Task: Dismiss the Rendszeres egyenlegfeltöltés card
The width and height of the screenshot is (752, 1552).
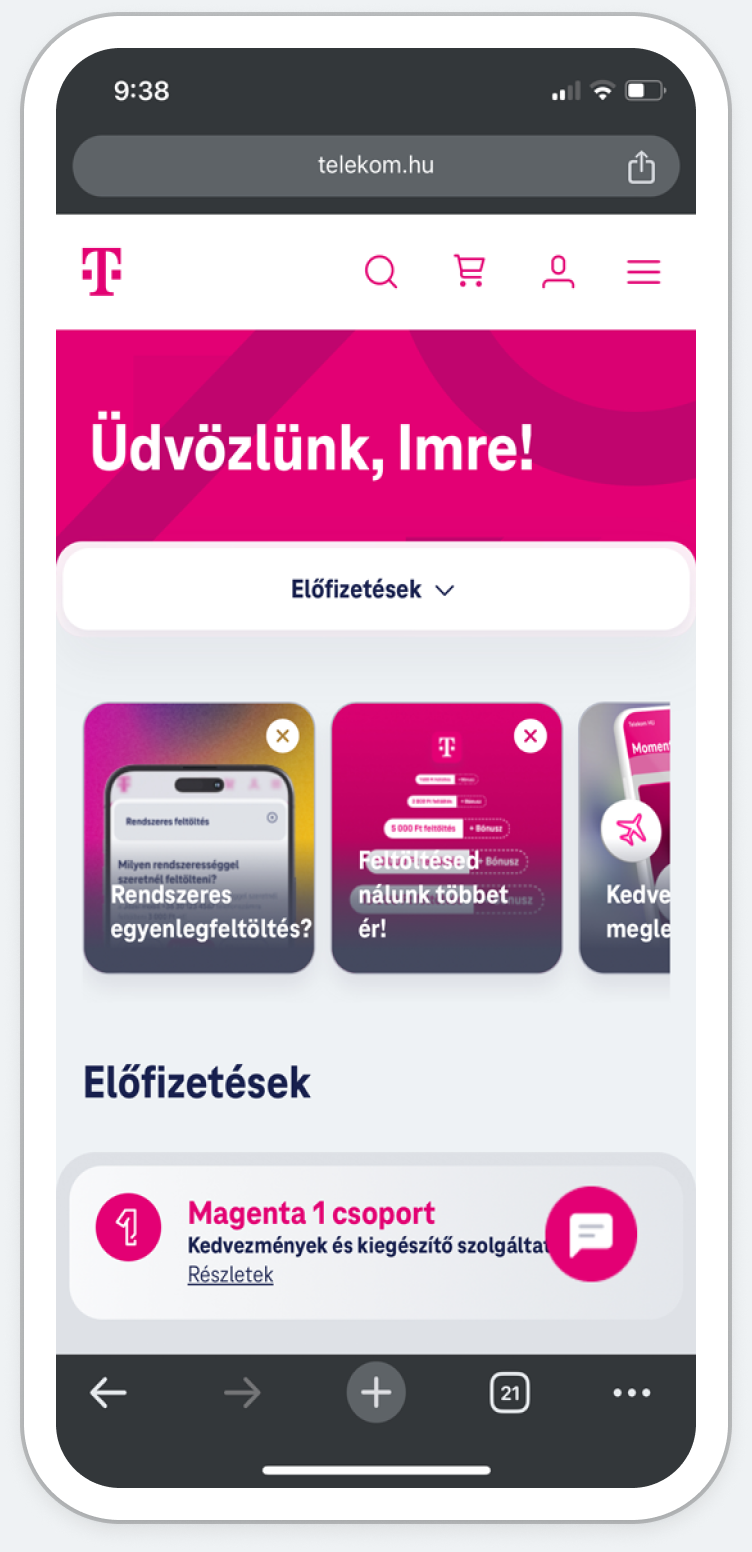Action: (x=283, y=736)
